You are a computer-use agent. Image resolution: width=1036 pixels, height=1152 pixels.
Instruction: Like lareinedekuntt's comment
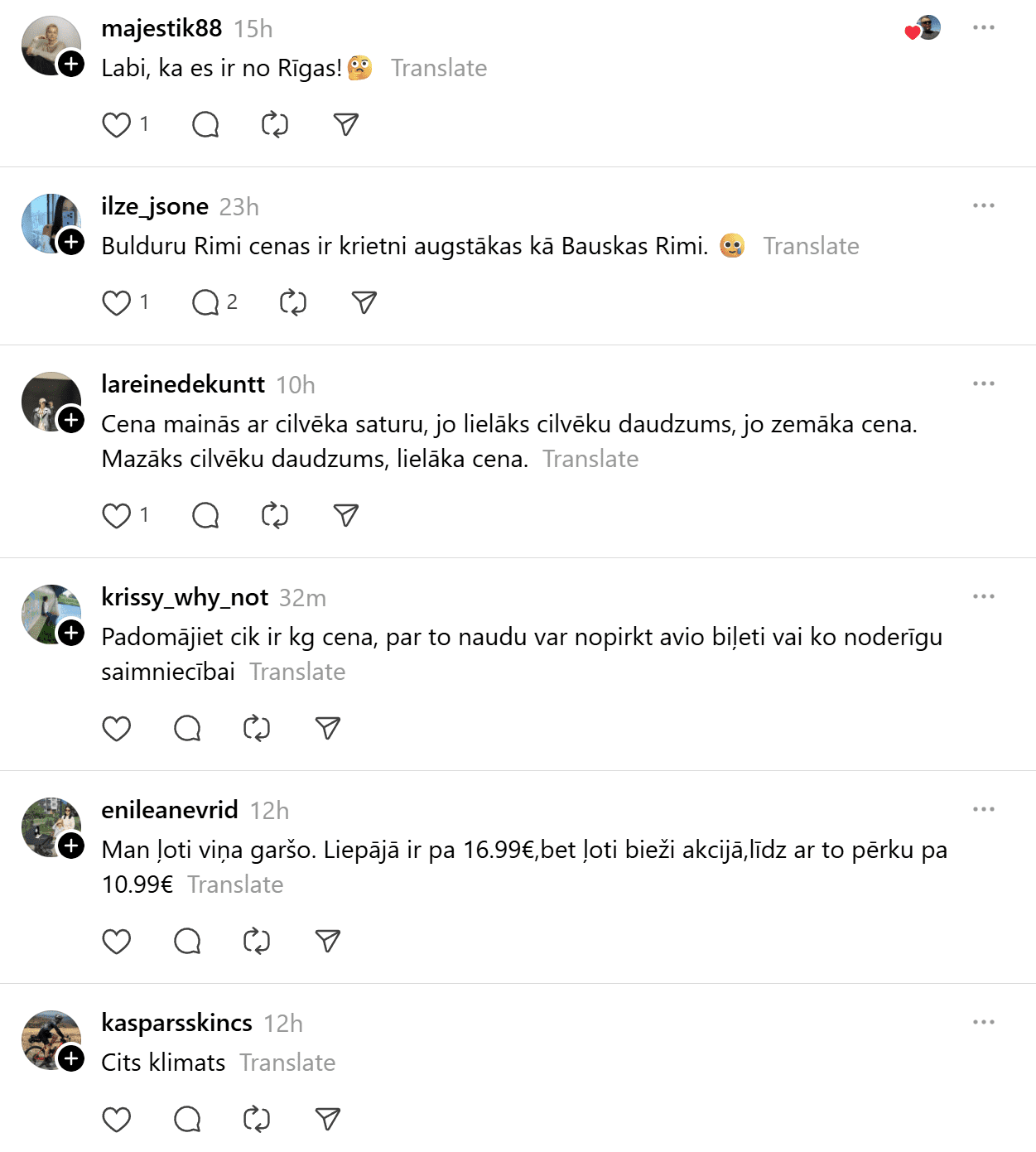click(x=117, y=516)
